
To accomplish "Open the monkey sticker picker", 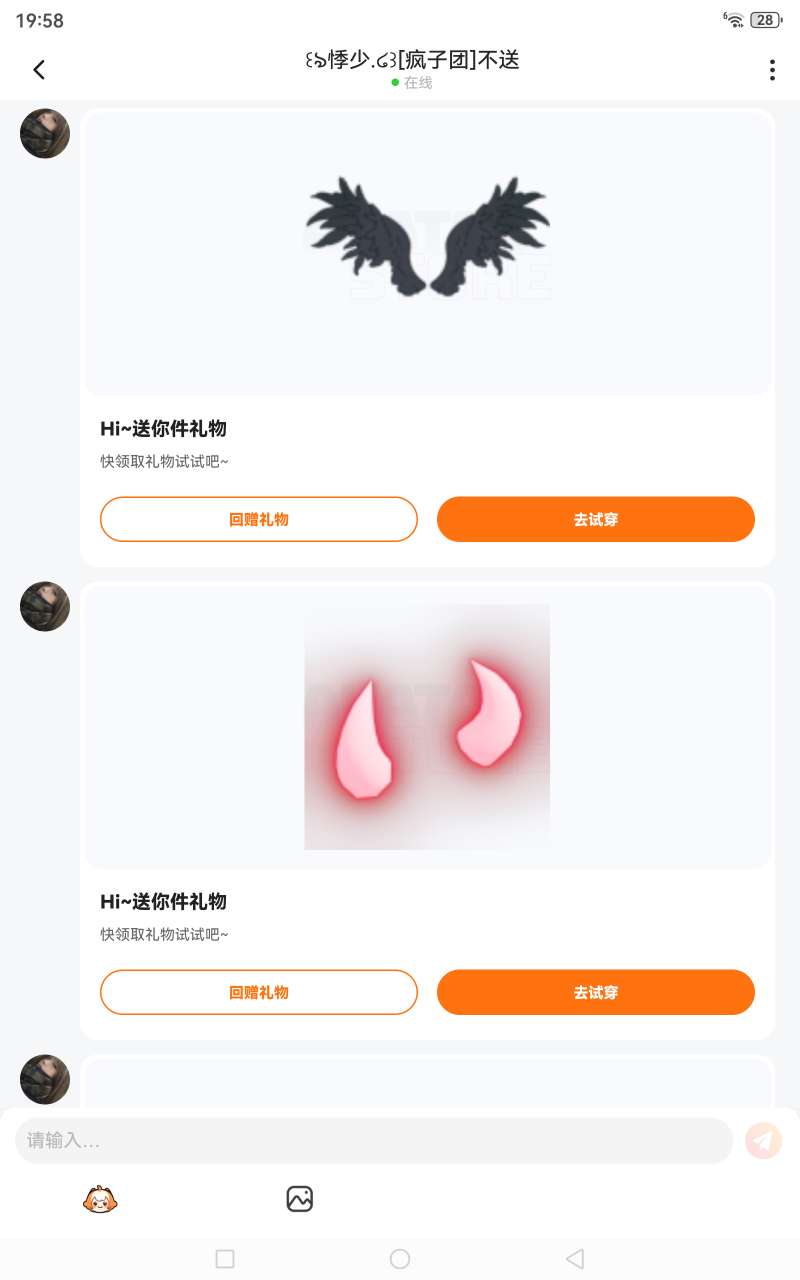I will tap(100, 1198).
